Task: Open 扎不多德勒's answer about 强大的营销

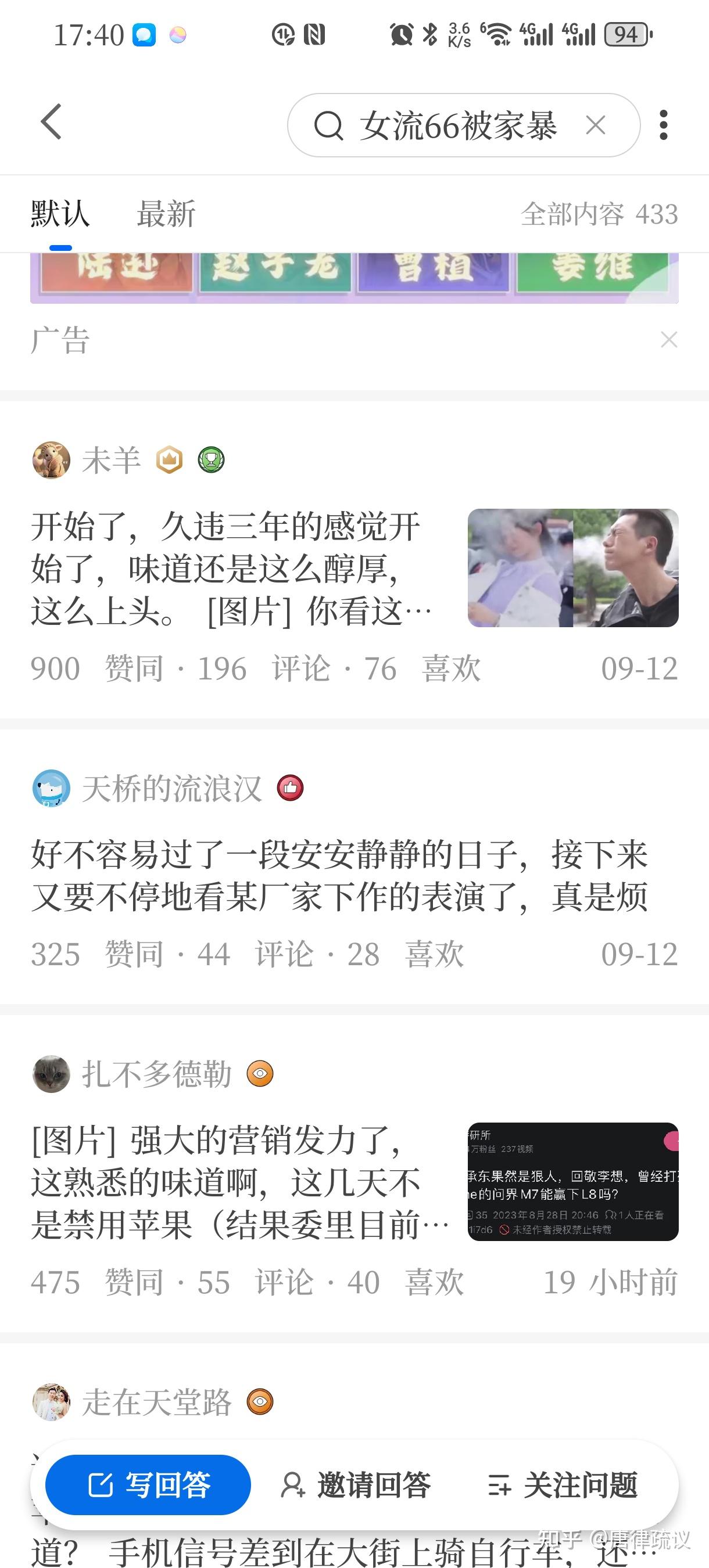Action: [238, 1182]
